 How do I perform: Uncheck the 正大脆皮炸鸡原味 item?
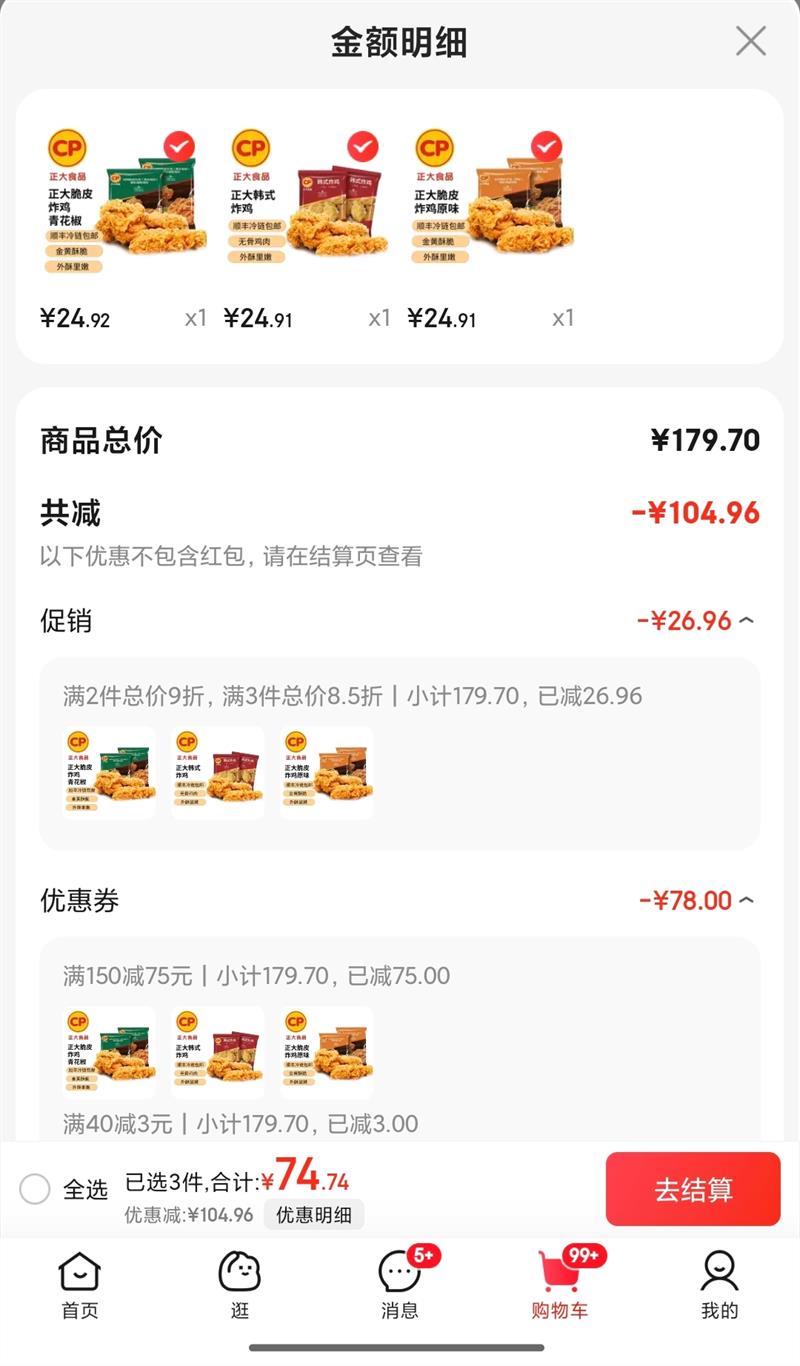546,146
